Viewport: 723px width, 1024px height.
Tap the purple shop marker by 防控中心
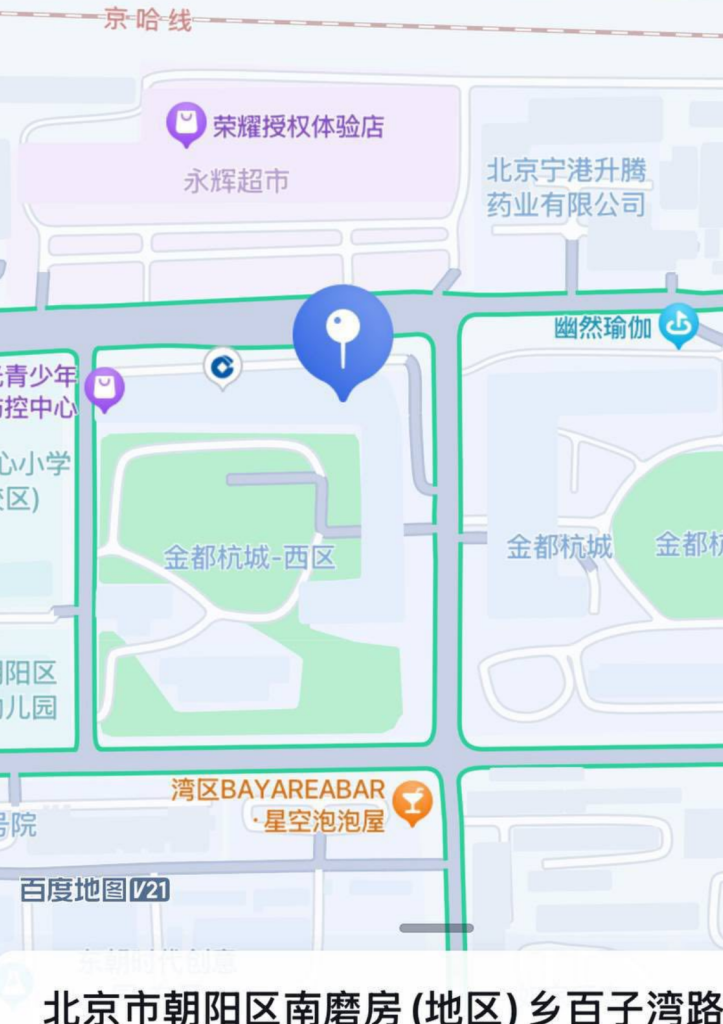pyautogui.click(x=104, y=387)
